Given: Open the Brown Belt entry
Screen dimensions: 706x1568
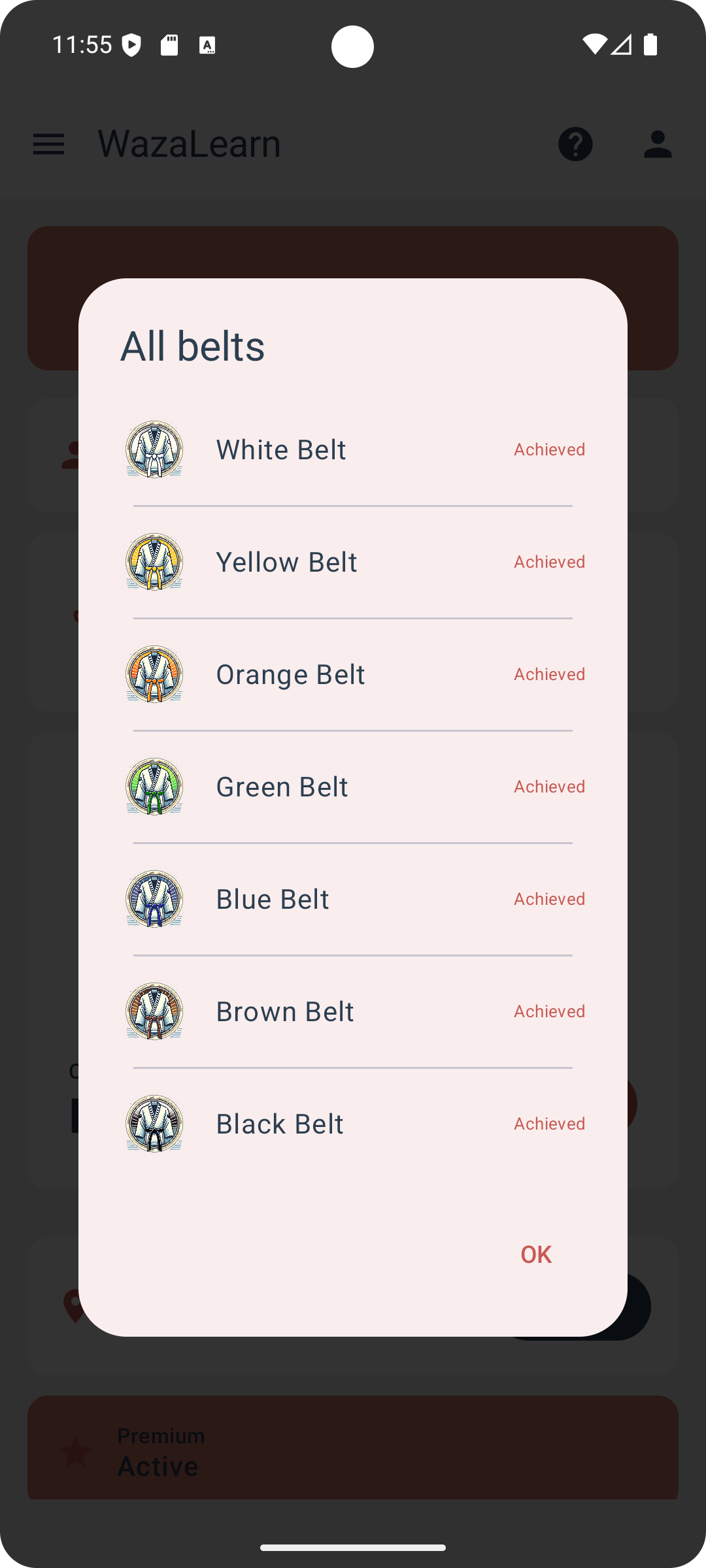Looking at the screenshot, I should [353, 1011].
